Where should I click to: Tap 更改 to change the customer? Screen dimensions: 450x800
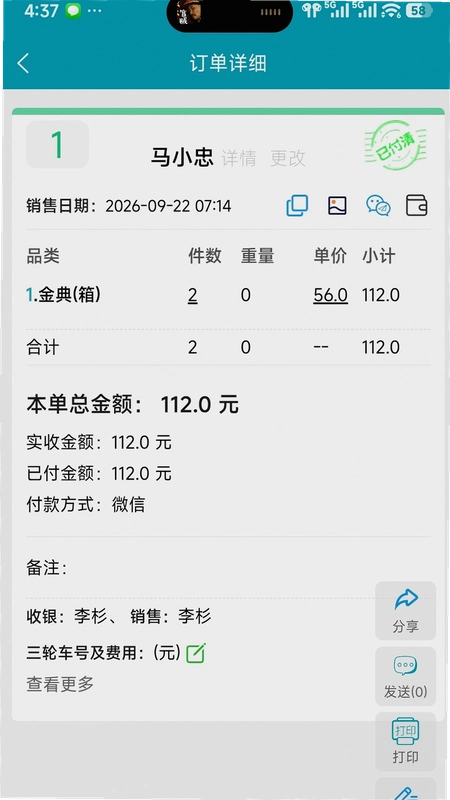tap(288, 158)
